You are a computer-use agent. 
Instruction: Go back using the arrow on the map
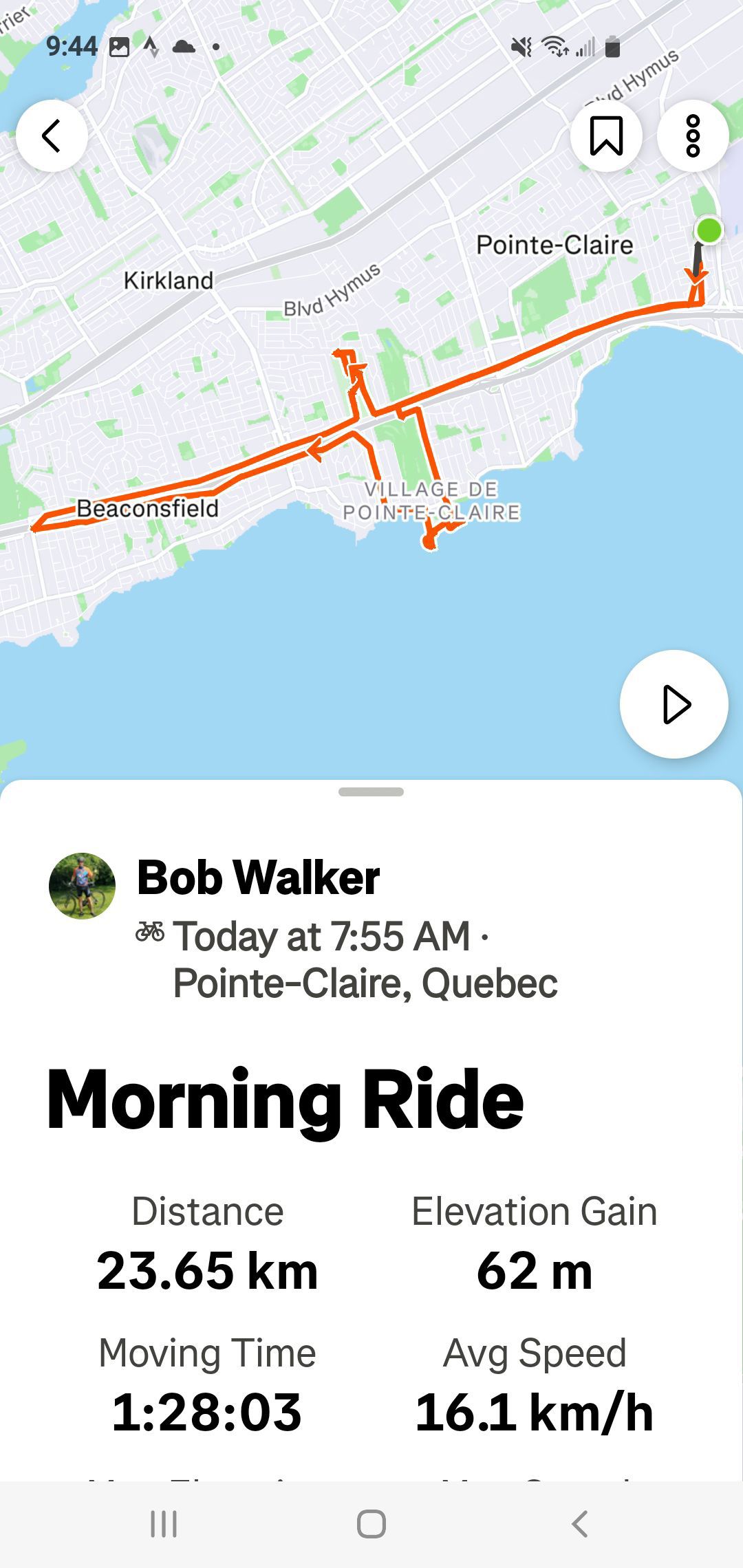(x=52, y=135)
